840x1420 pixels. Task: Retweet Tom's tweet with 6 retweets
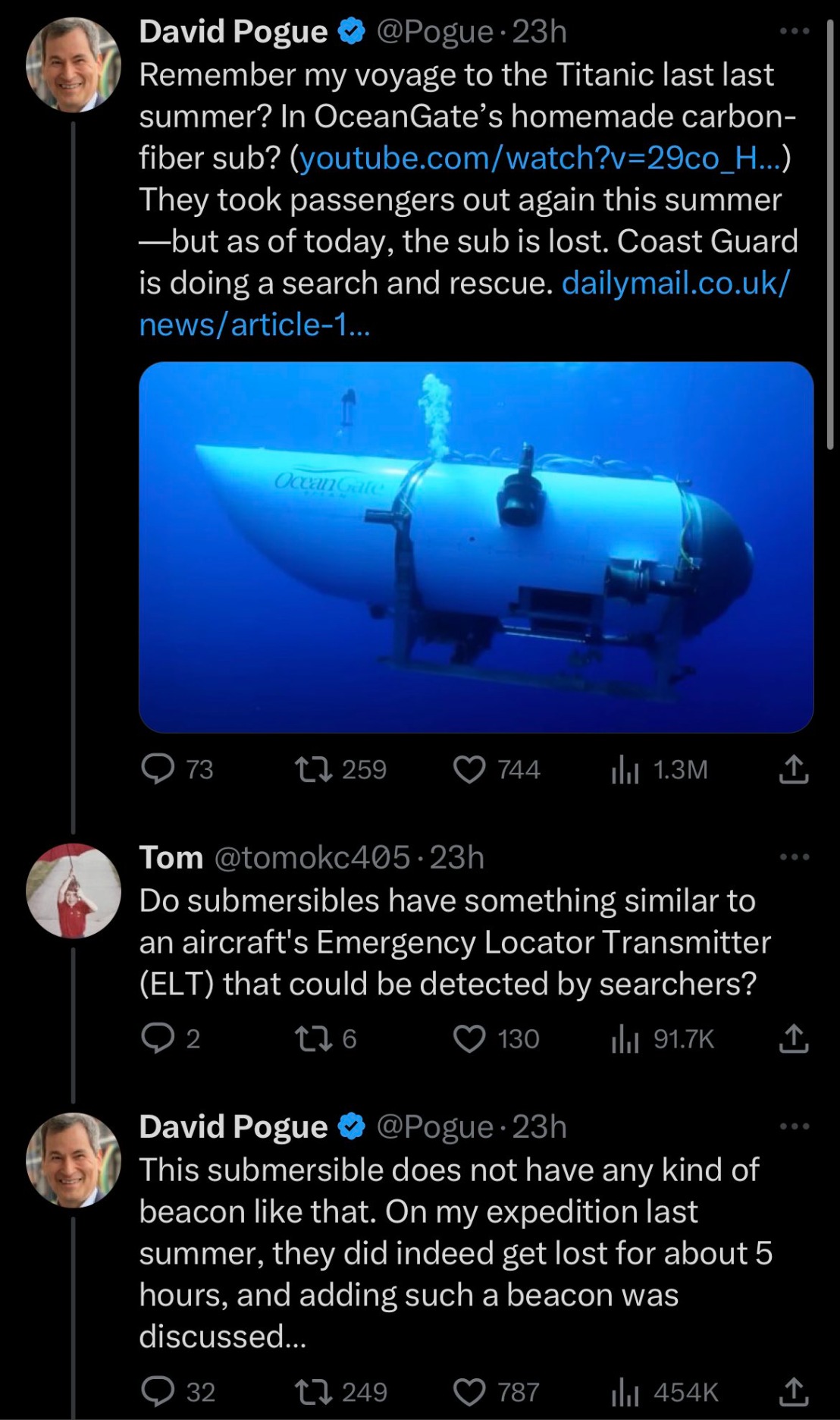point(325,1038)
